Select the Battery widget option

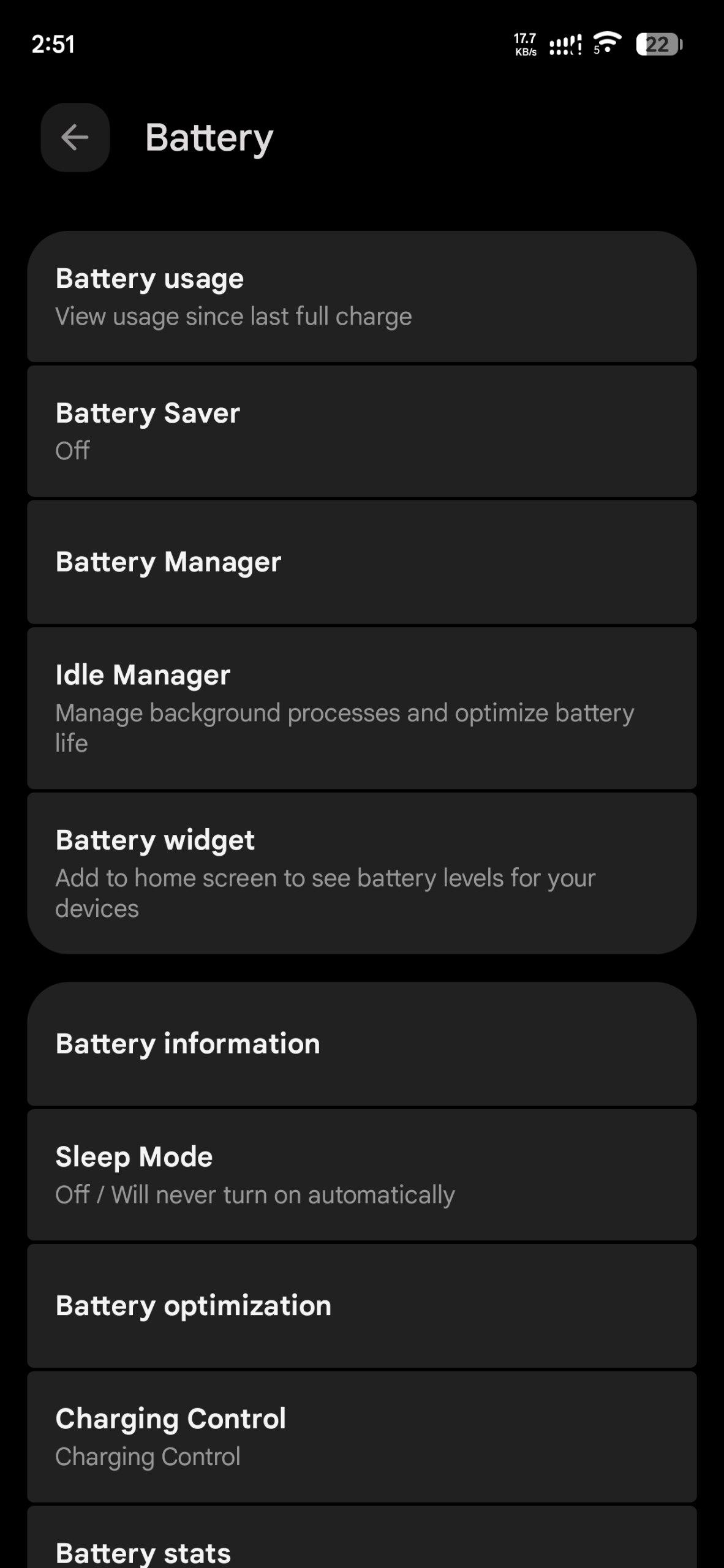pos(361,873)
